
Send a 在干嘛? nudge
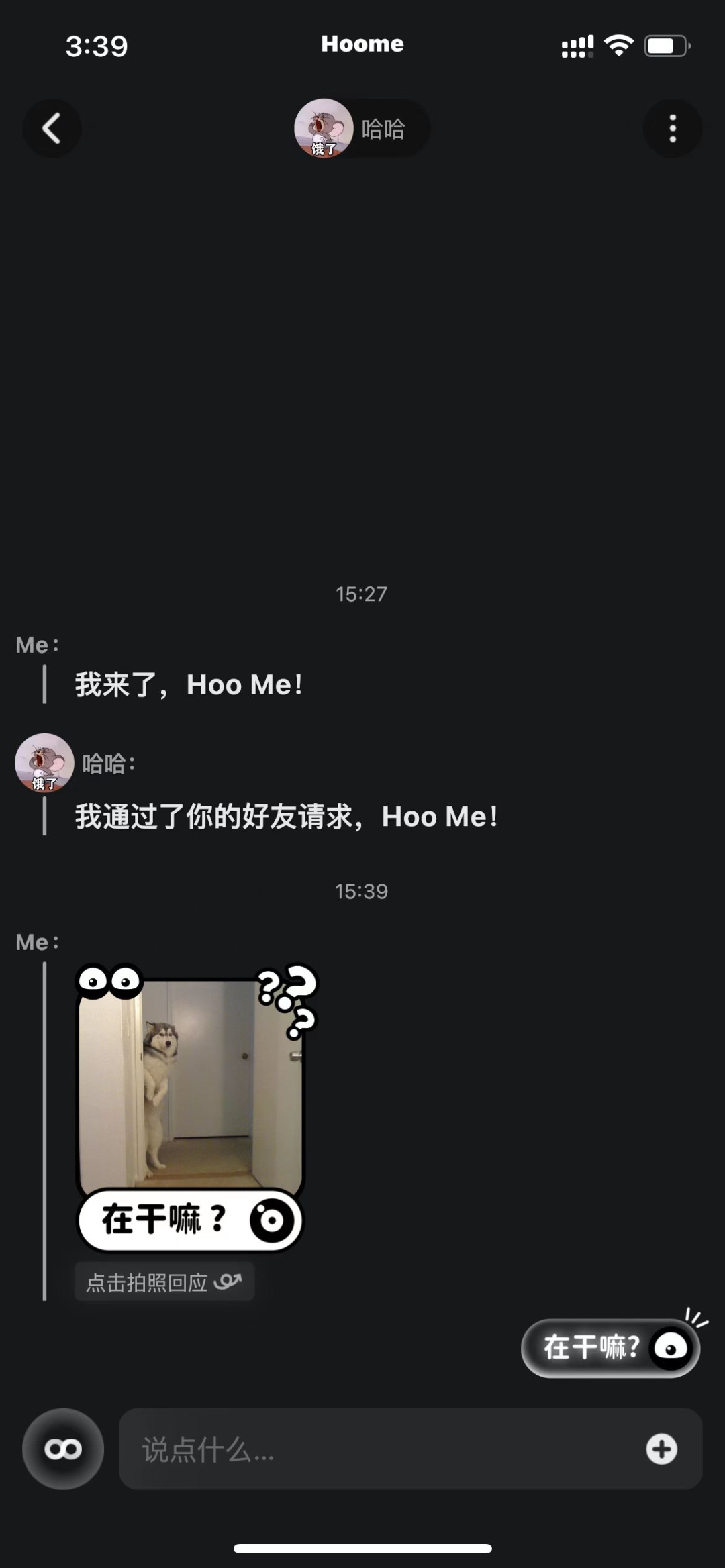[x=610, y=1348]
